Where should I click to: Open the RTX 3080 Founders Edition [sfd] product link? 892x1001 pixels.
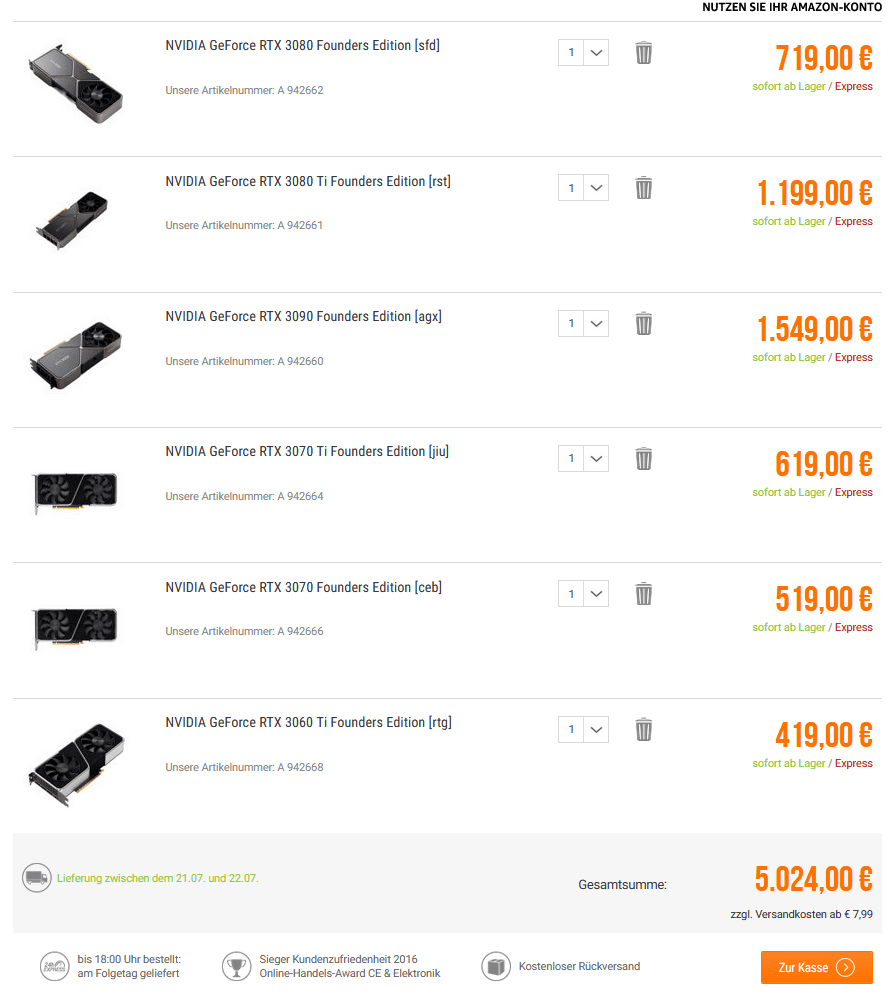coord(302,46)
